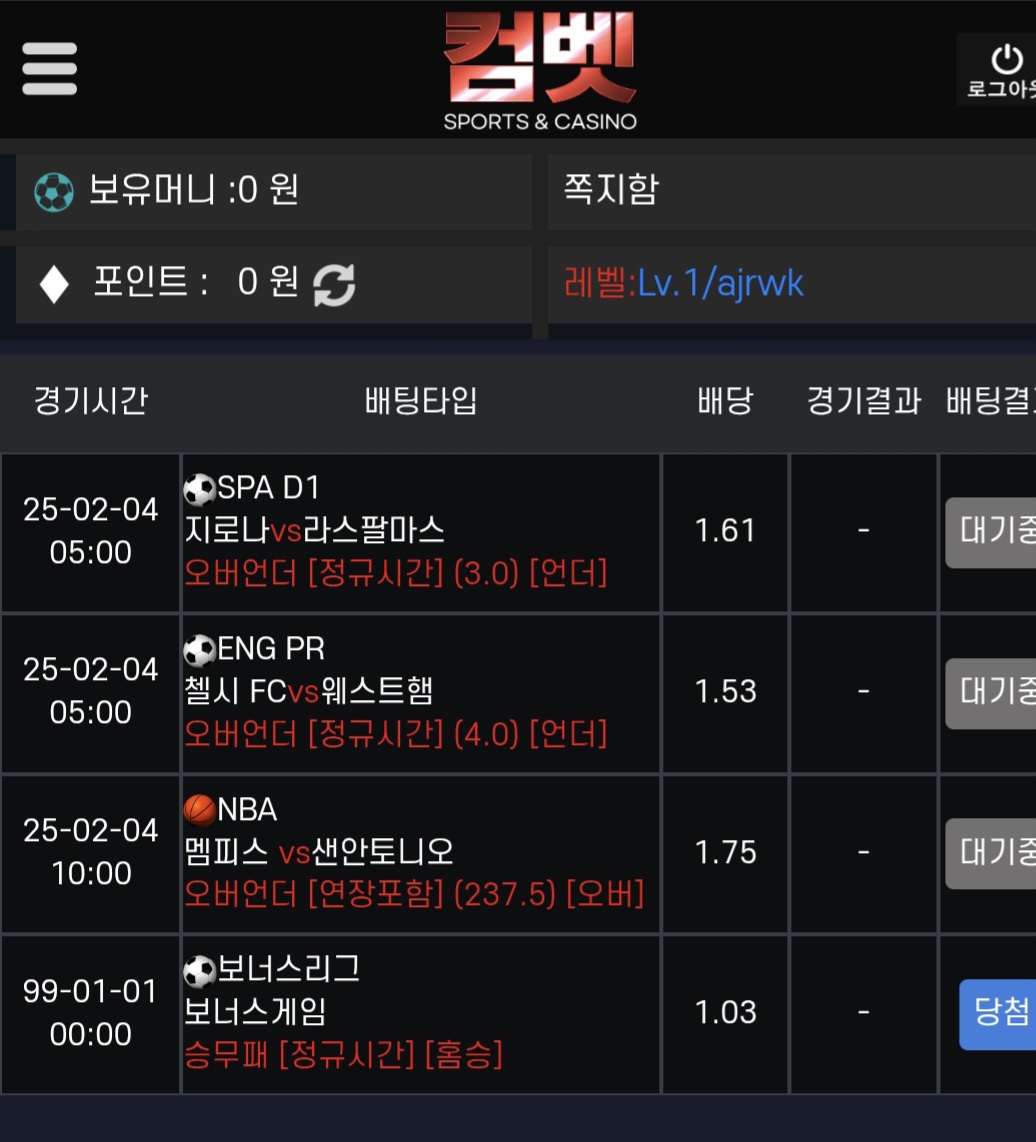
Task: Open the 쪽지함 message box
Action: pos(612,190)
